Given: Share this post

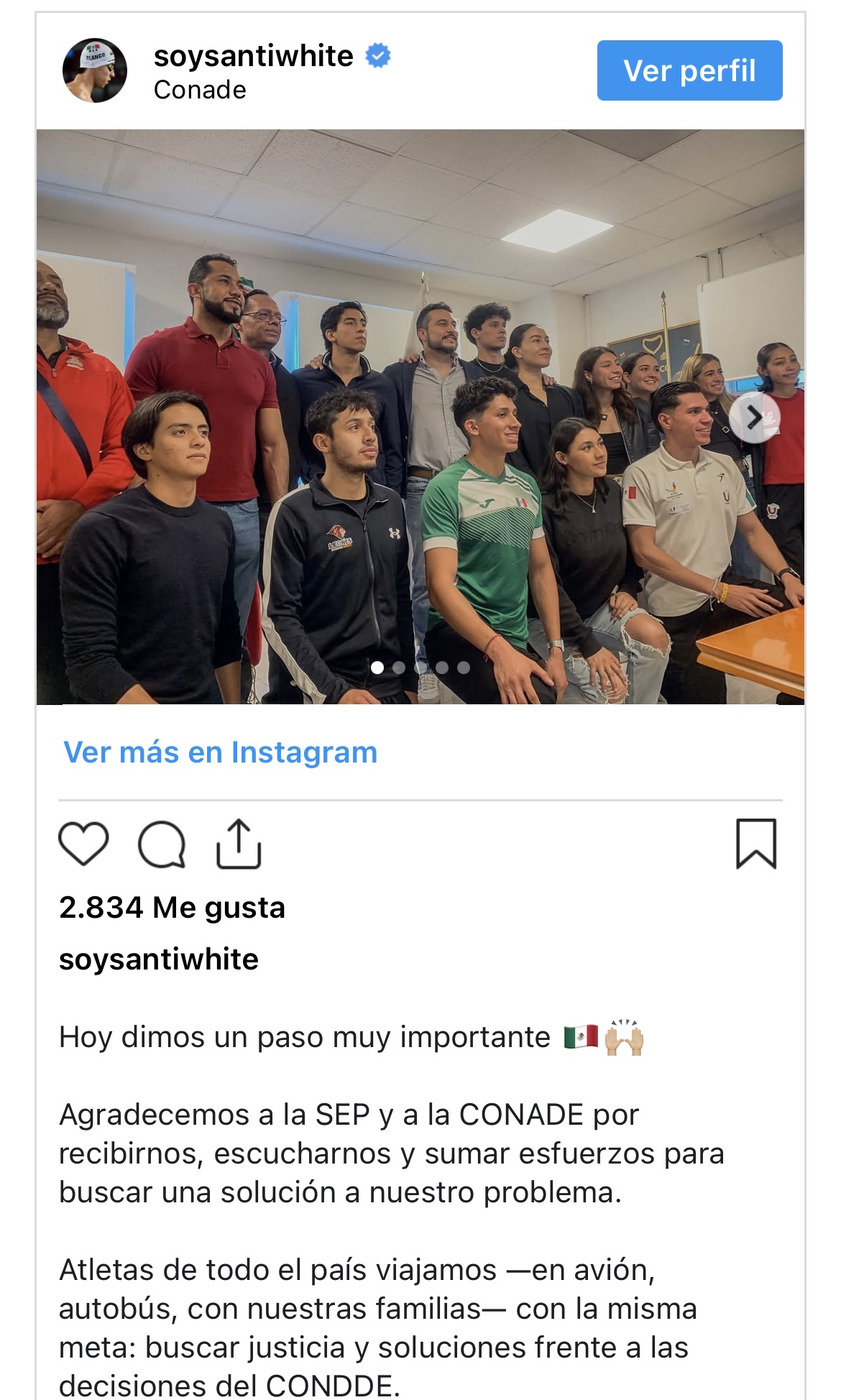Looking at the screenshot, I should coord(239,844).
